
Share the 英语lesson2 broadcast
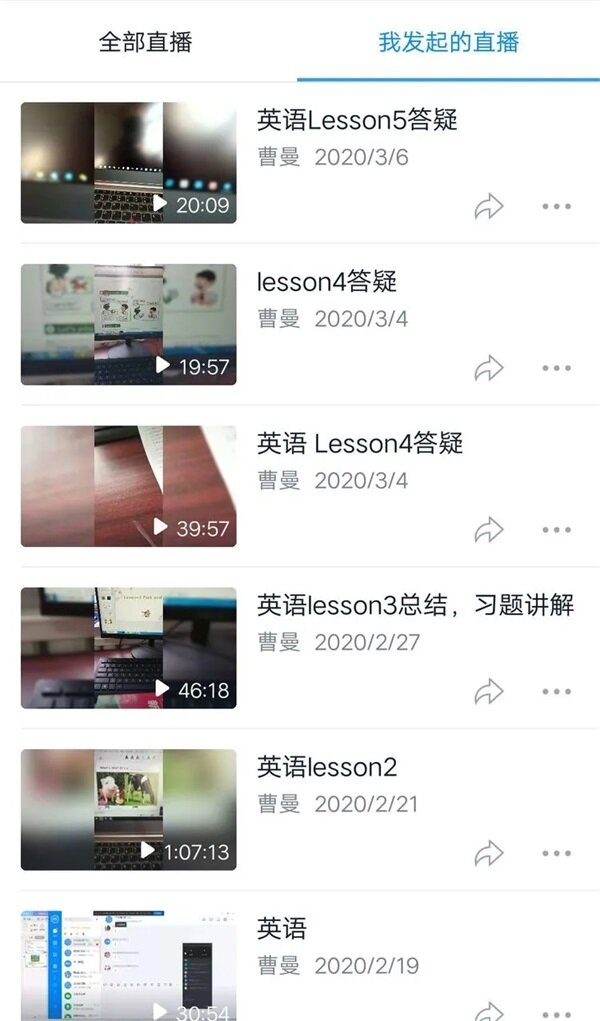[489, 853]
